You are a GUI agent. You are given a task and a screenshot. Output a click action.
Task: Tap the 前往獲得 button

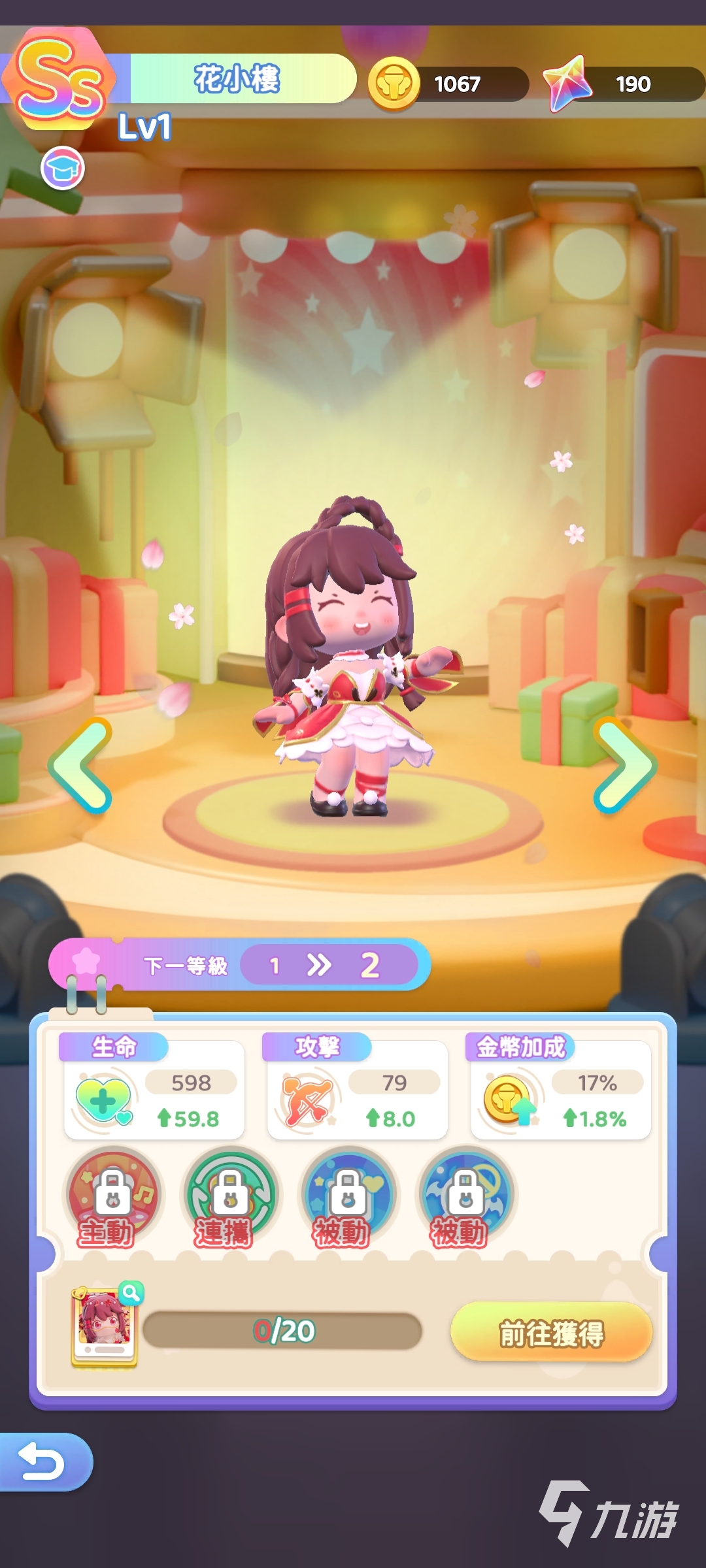point(551,1333)
